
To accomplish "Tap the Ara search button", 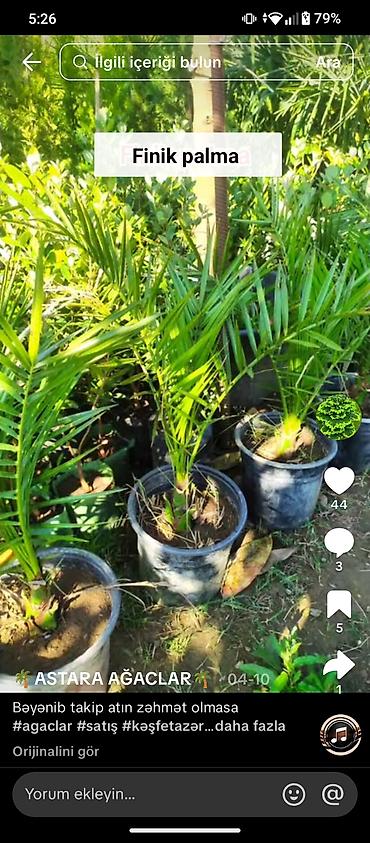I will click(x=328, y=62).
